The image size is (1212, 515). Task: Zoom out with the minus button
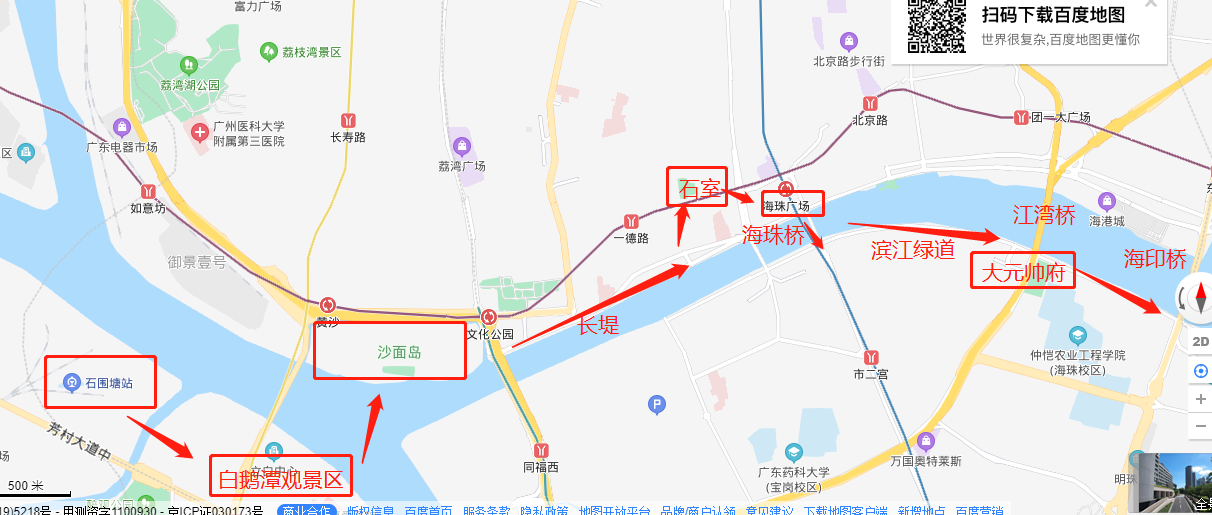pyautogui.click(x=1201, y=426)
